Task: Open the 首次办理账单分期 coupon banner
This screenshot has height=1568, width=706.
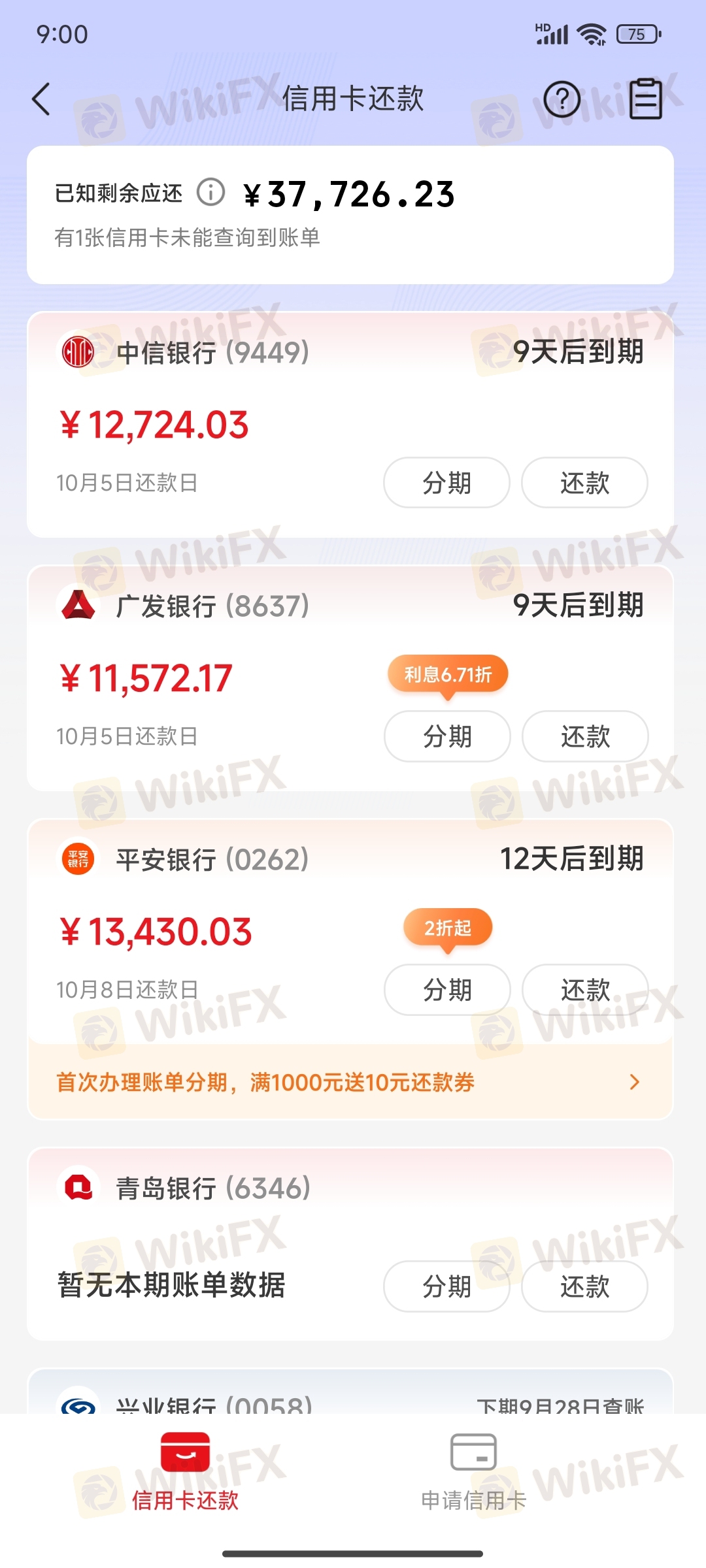Action: click(x=350, y=1082)
